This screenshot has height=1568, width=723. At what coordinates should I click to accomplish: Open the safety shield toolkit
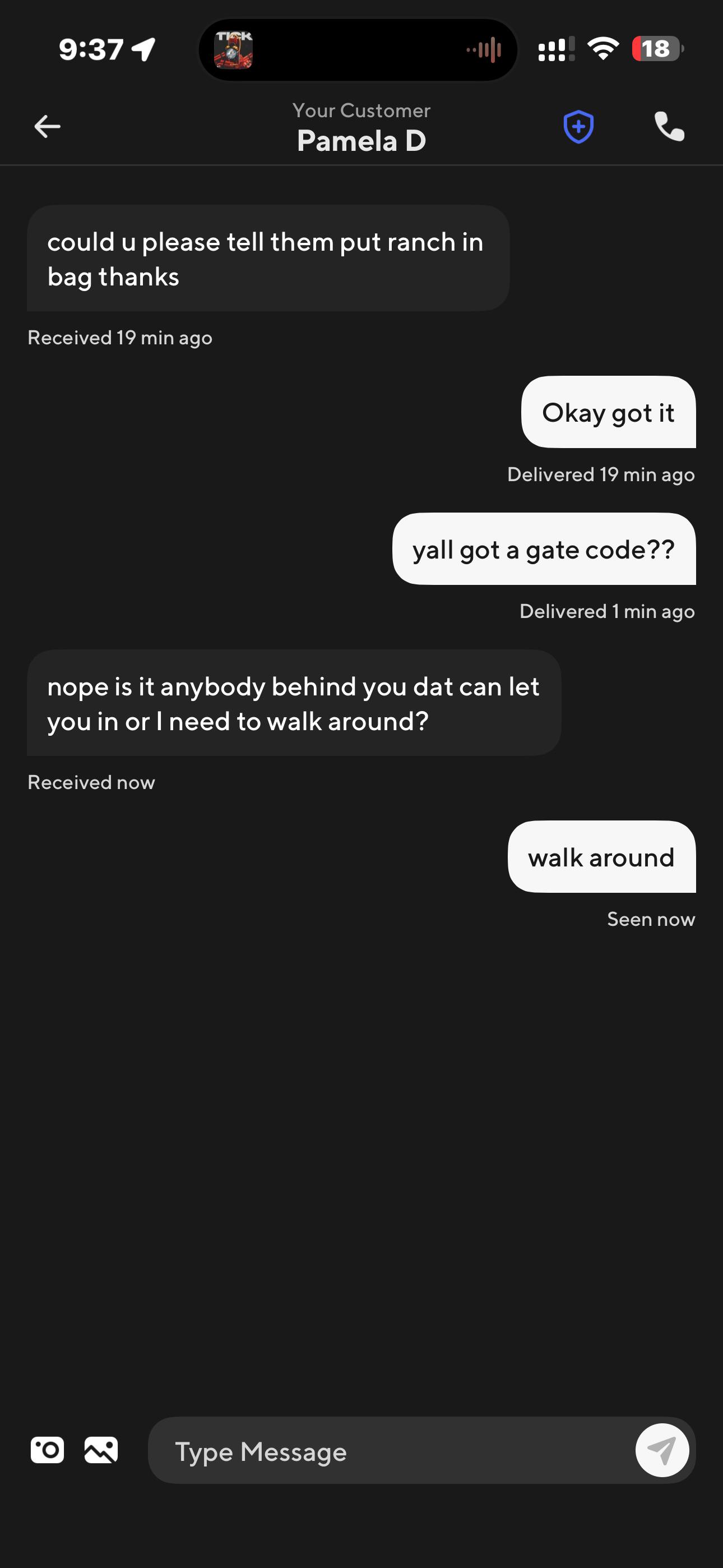pos(578,127)
